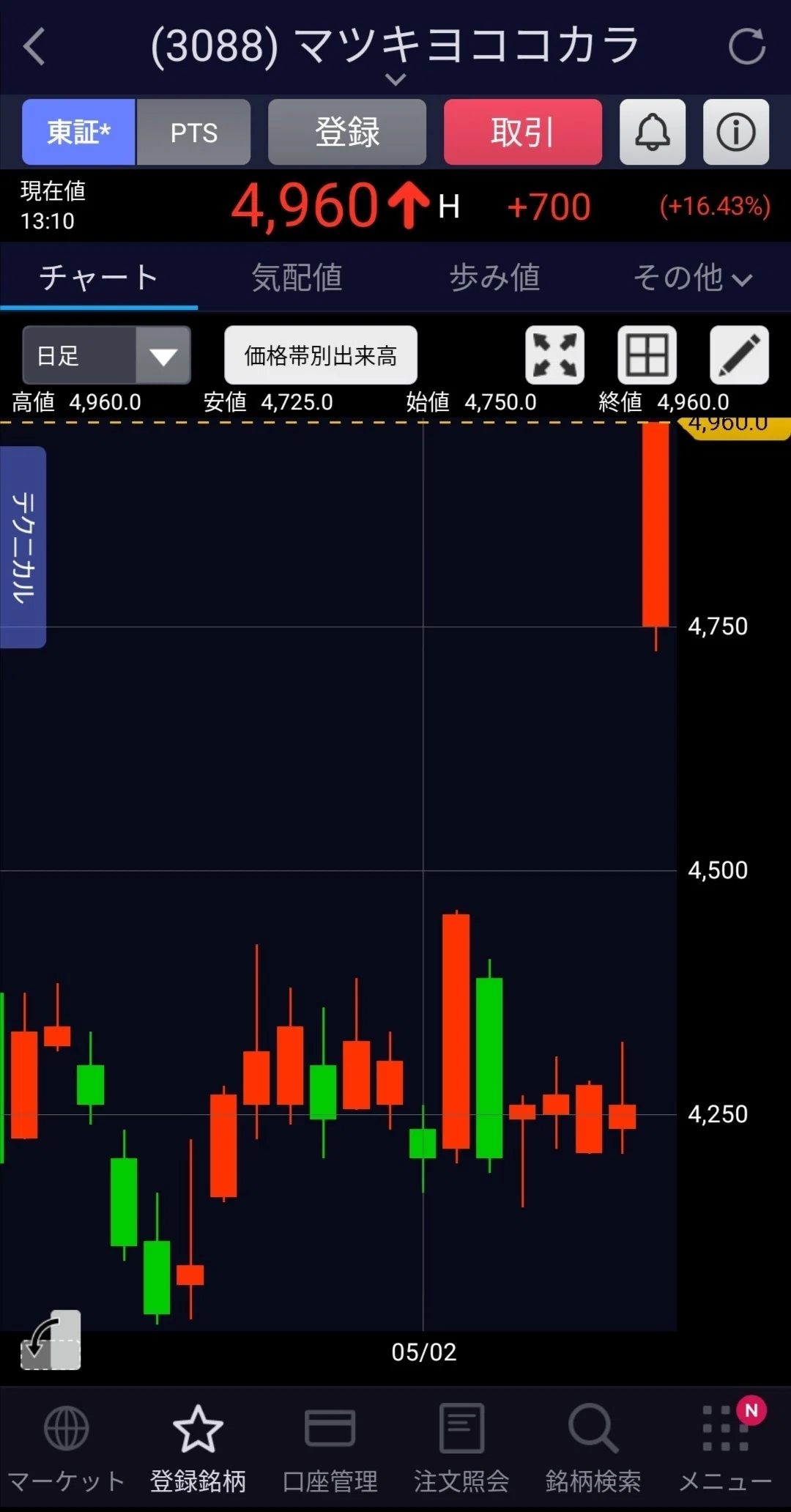Open the 取引 trade button
The height and width of the screenshot is (1512, 791).
pyautogui.click(x=523, y=132)
